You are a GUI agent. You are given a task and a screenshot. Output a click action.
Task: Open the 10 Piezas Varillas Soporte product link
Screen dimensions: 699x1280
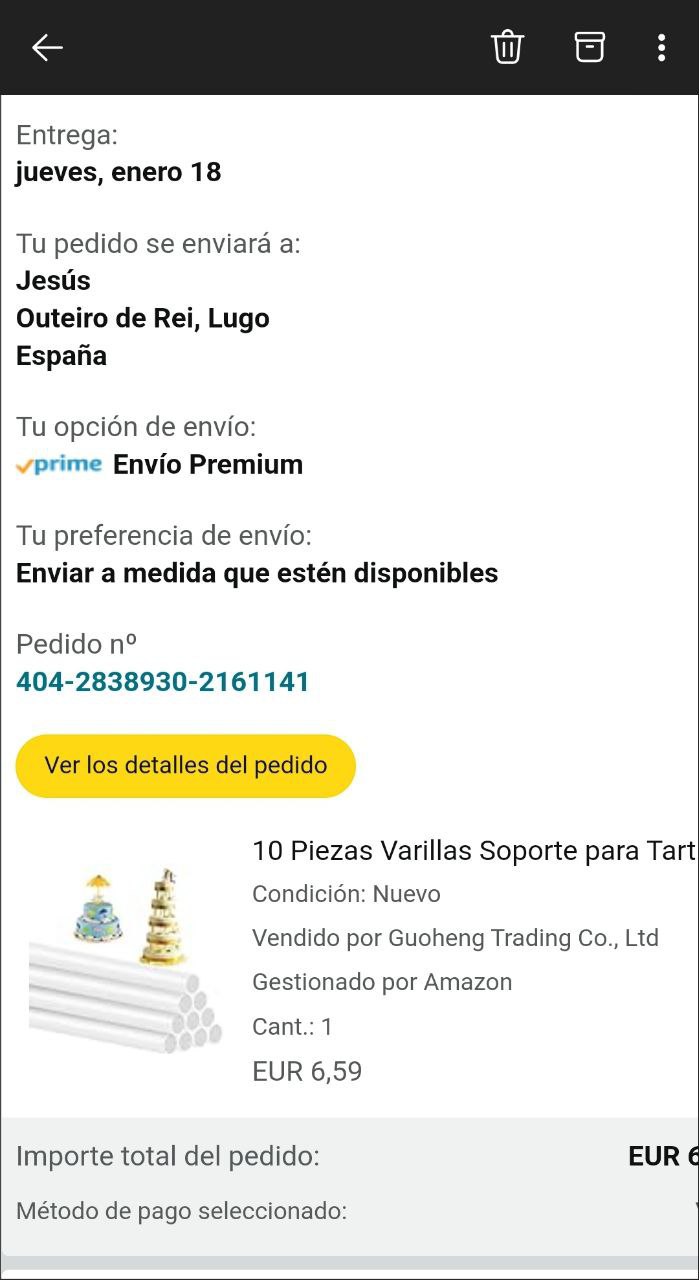tap(473, 851)
